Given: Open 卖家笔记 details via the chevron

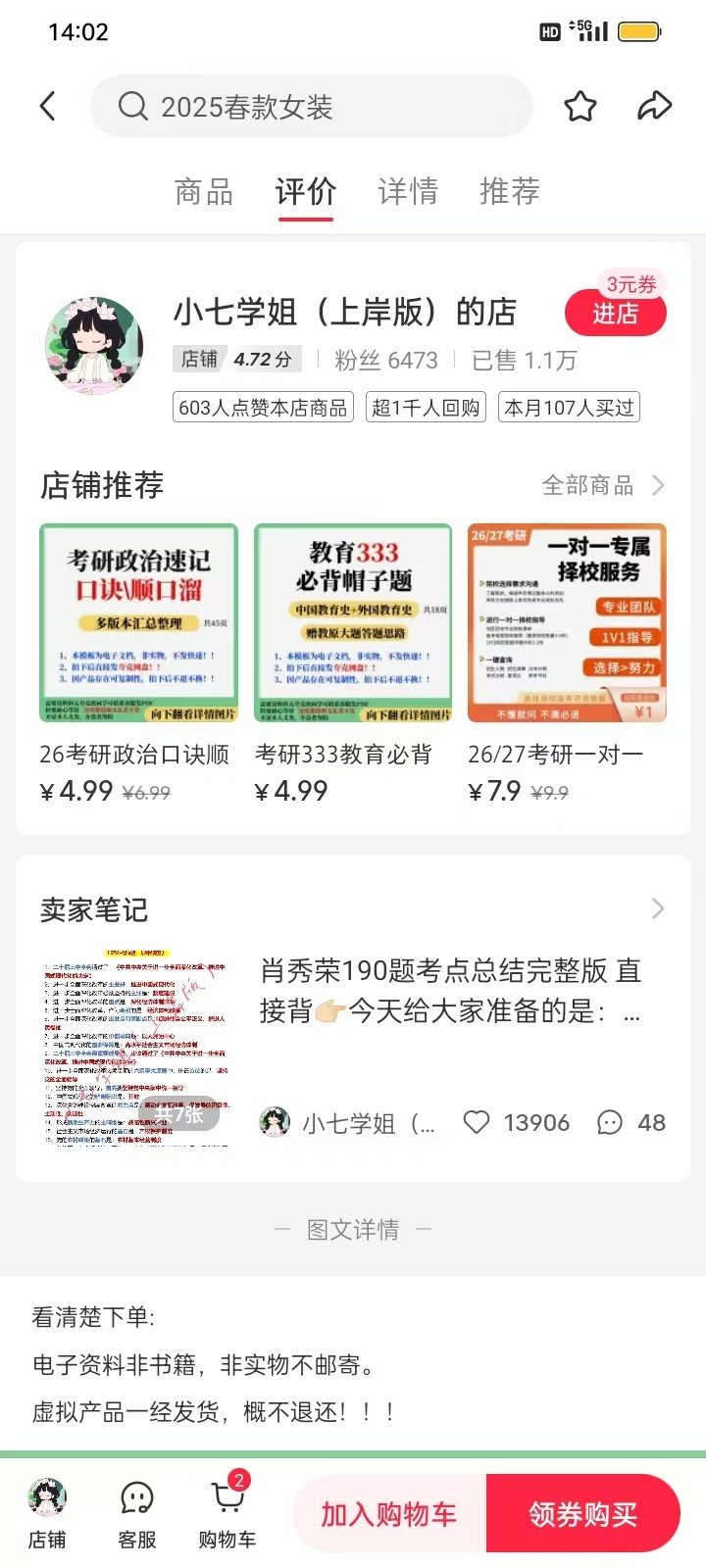Looking at the screenshot, I should coord(657,908).
